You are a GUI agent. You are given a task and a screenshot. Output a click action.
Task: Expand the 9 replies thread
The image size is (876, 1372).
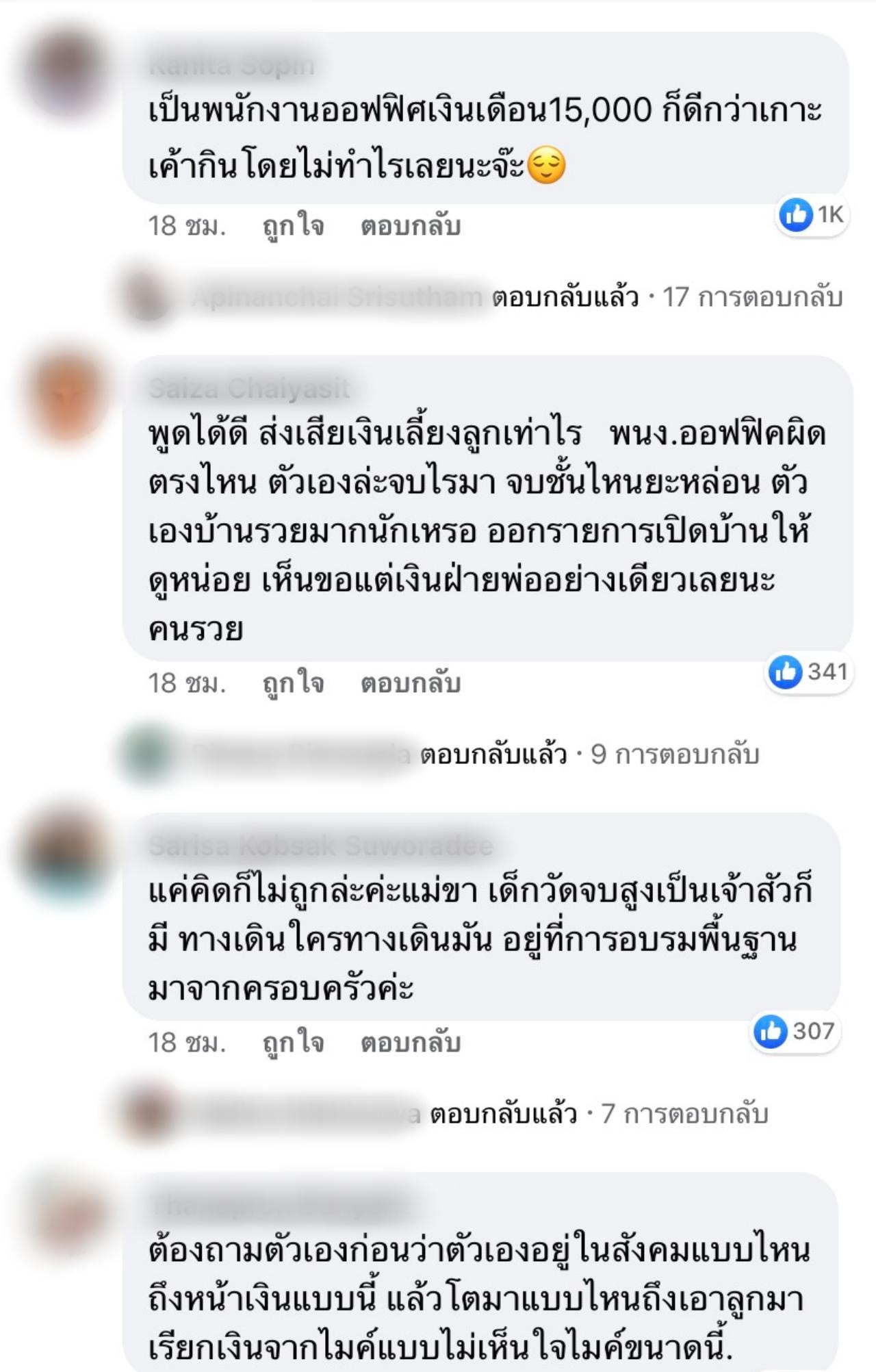(x=674, y=755)
